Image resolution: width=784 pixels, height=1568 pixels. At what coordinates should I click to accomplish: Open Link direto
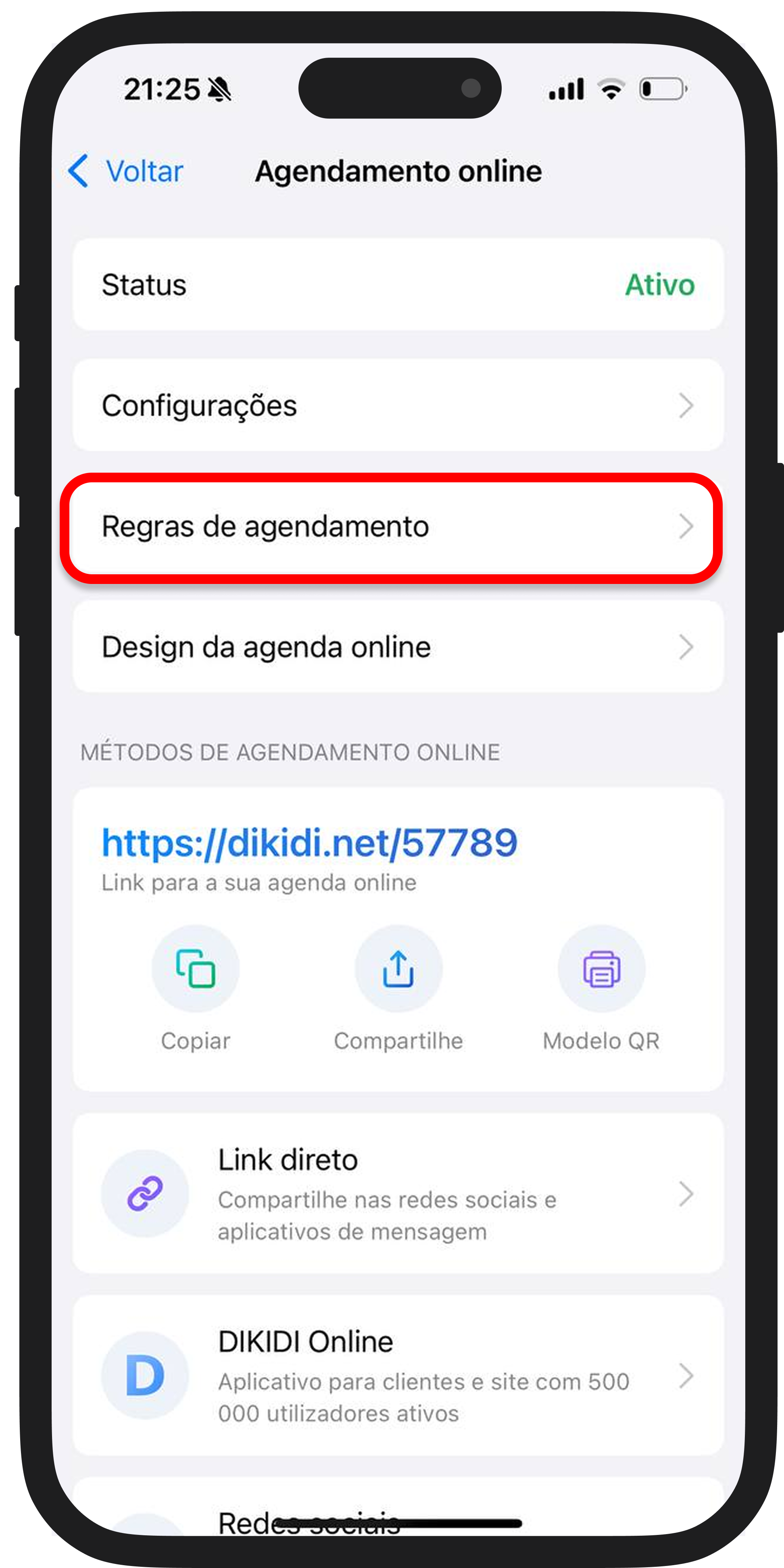(x=398, y=1194)
